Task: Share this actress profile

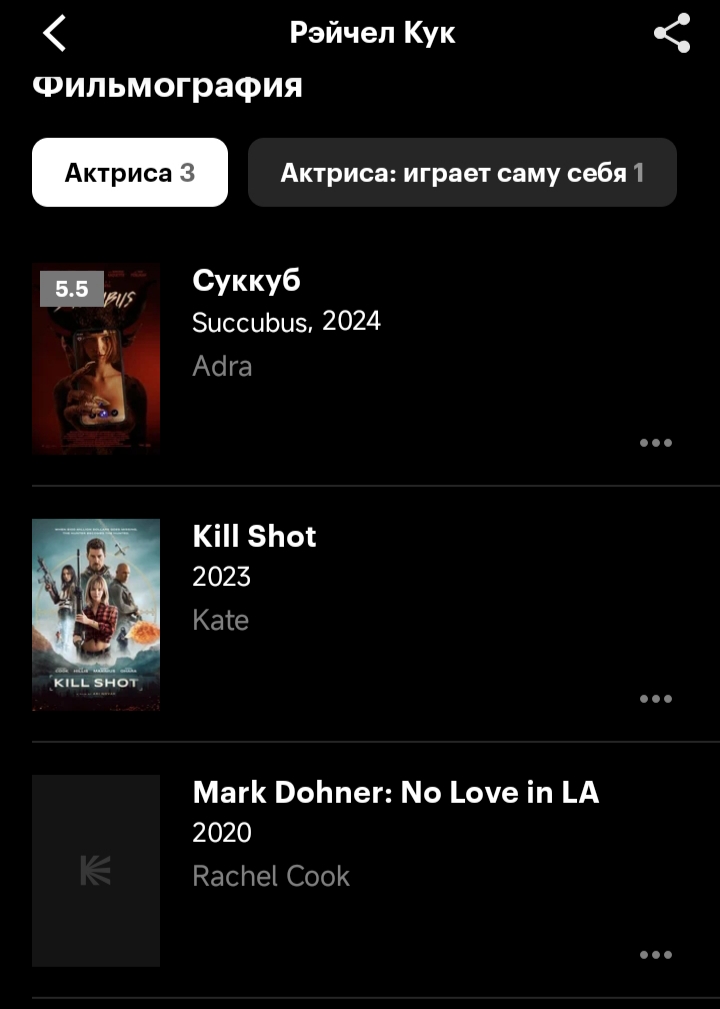Action: point(672,33)
